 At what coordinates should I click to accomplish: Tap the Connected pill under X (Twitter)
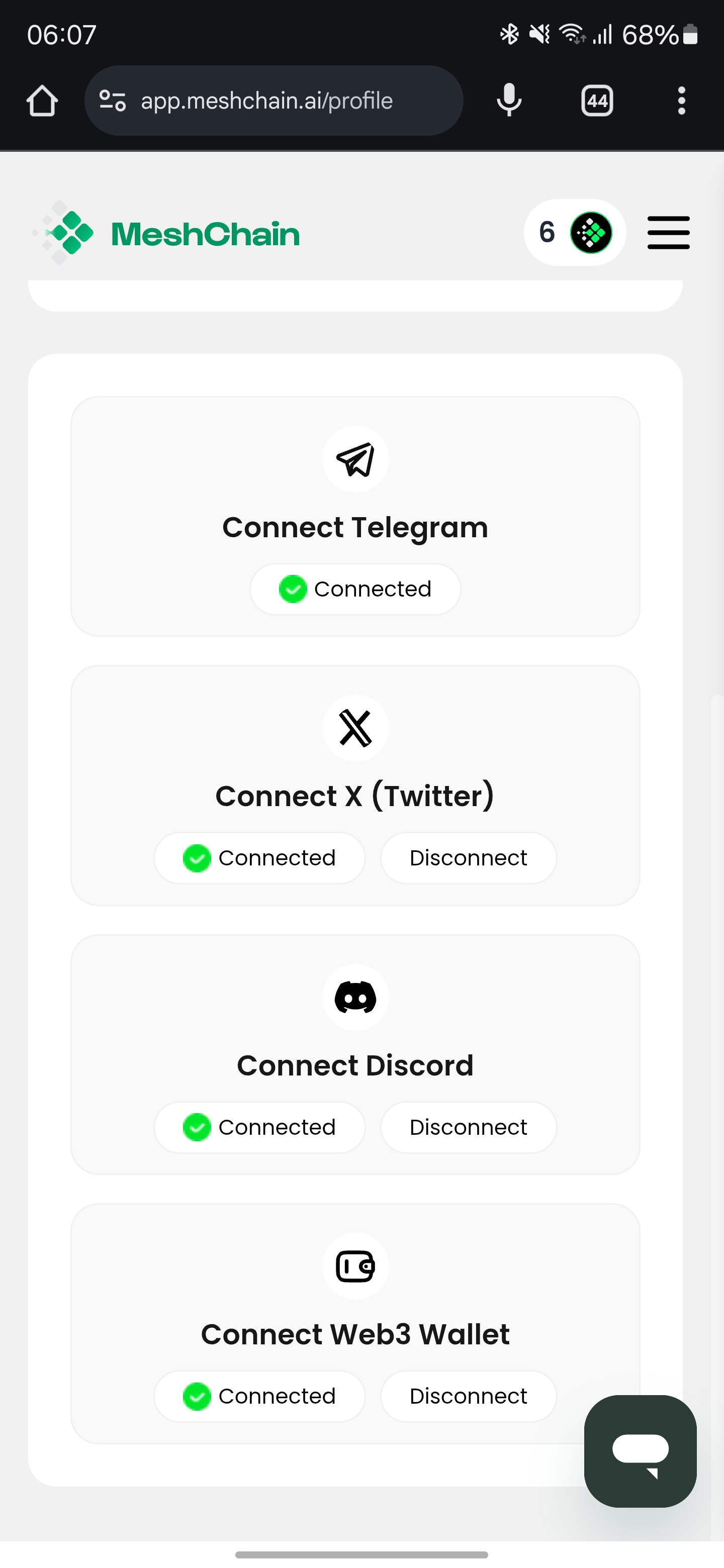pyautogui.click(x=259, y=858)
